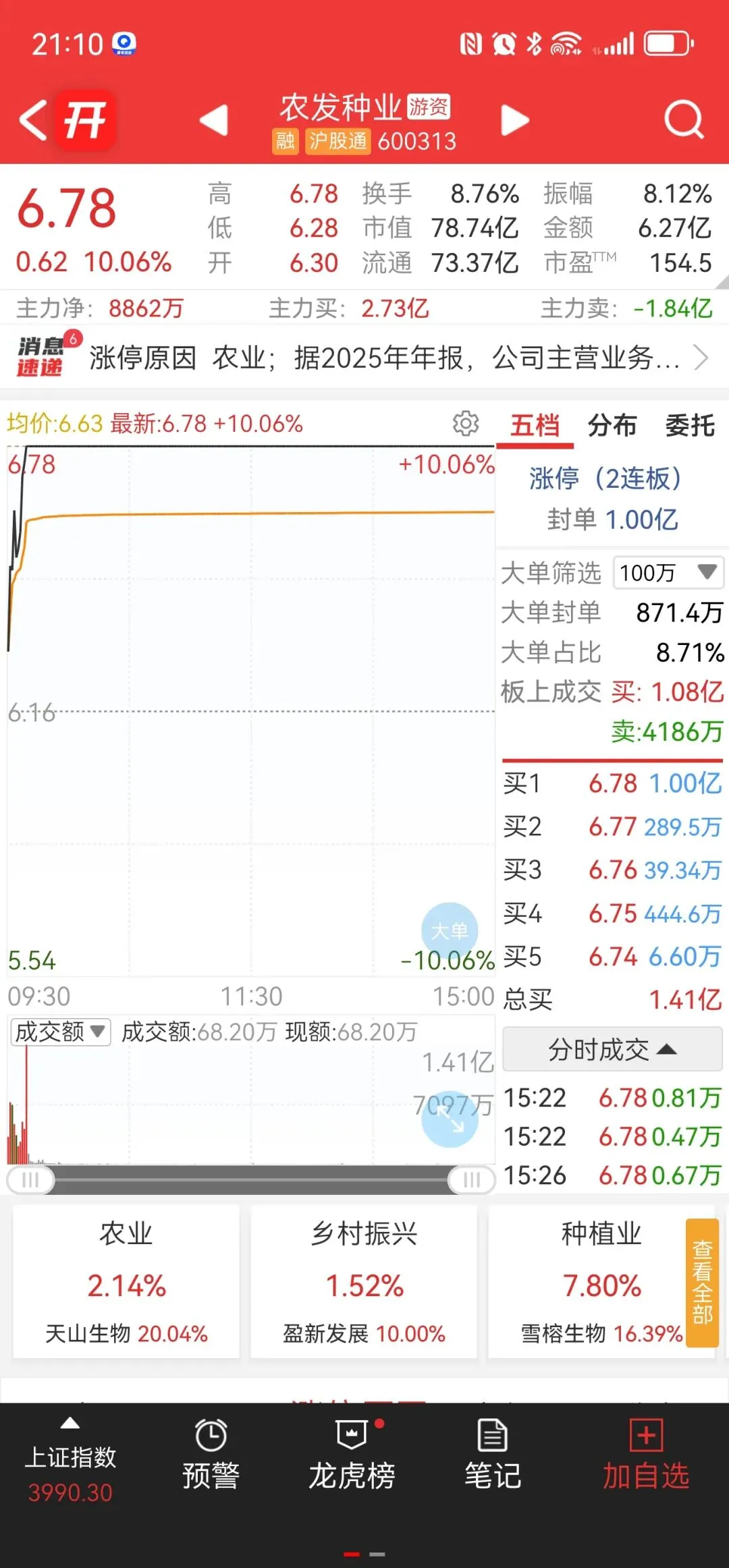
Task: Tap 查看全部 to view all sectors
Action: (702, 1283)
